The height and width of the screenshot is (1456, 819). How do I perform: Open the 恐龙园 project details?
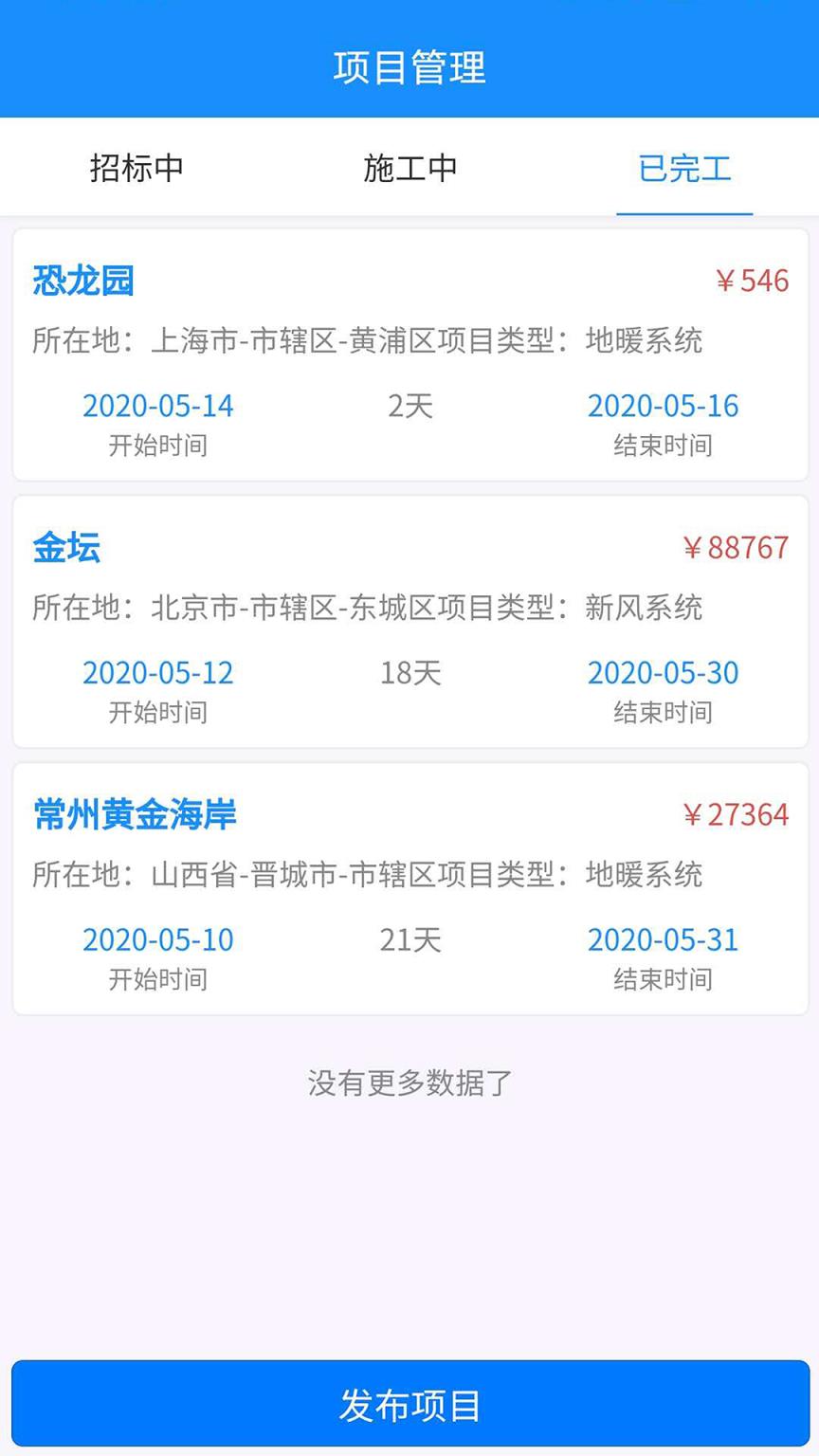pos(82,280)
